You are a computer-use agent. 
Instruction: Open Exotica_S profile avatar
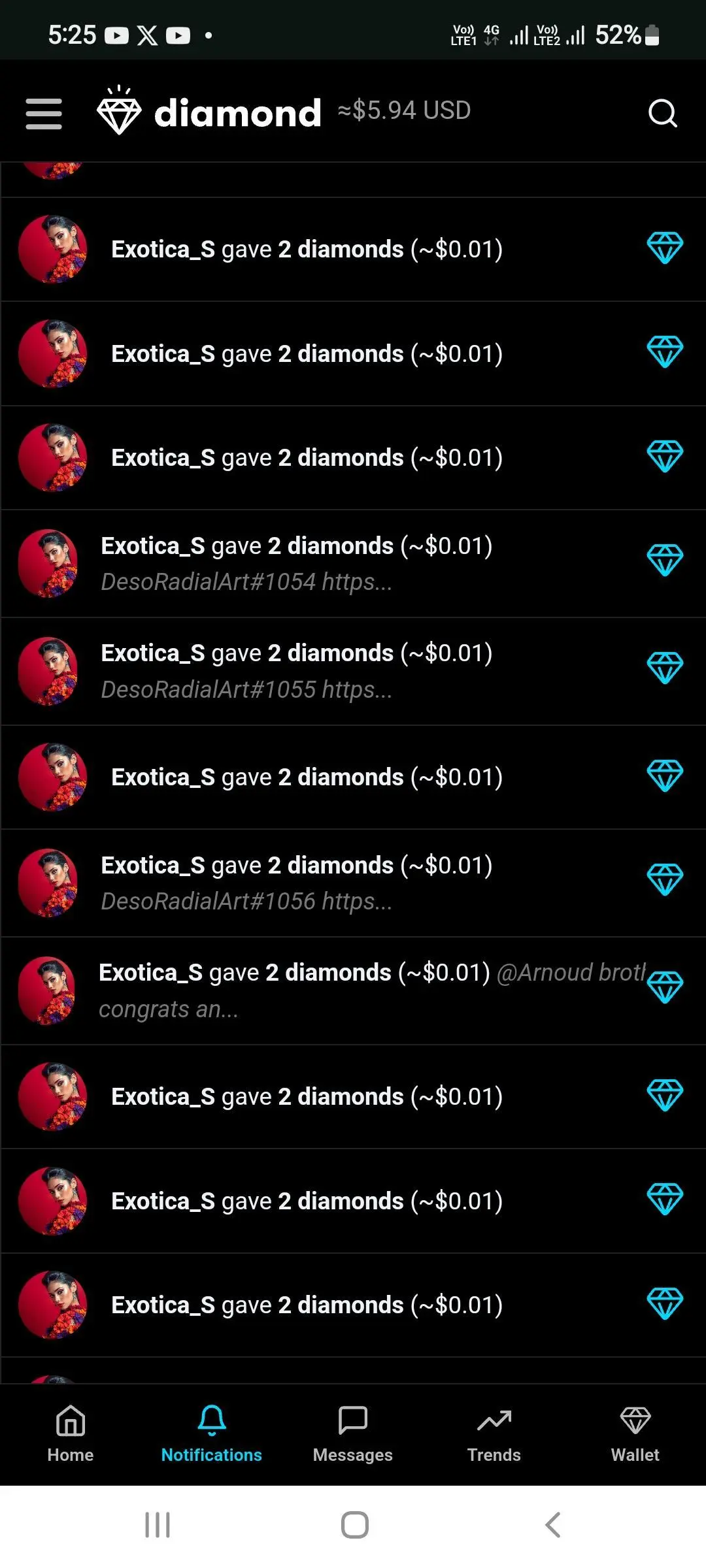54,249
